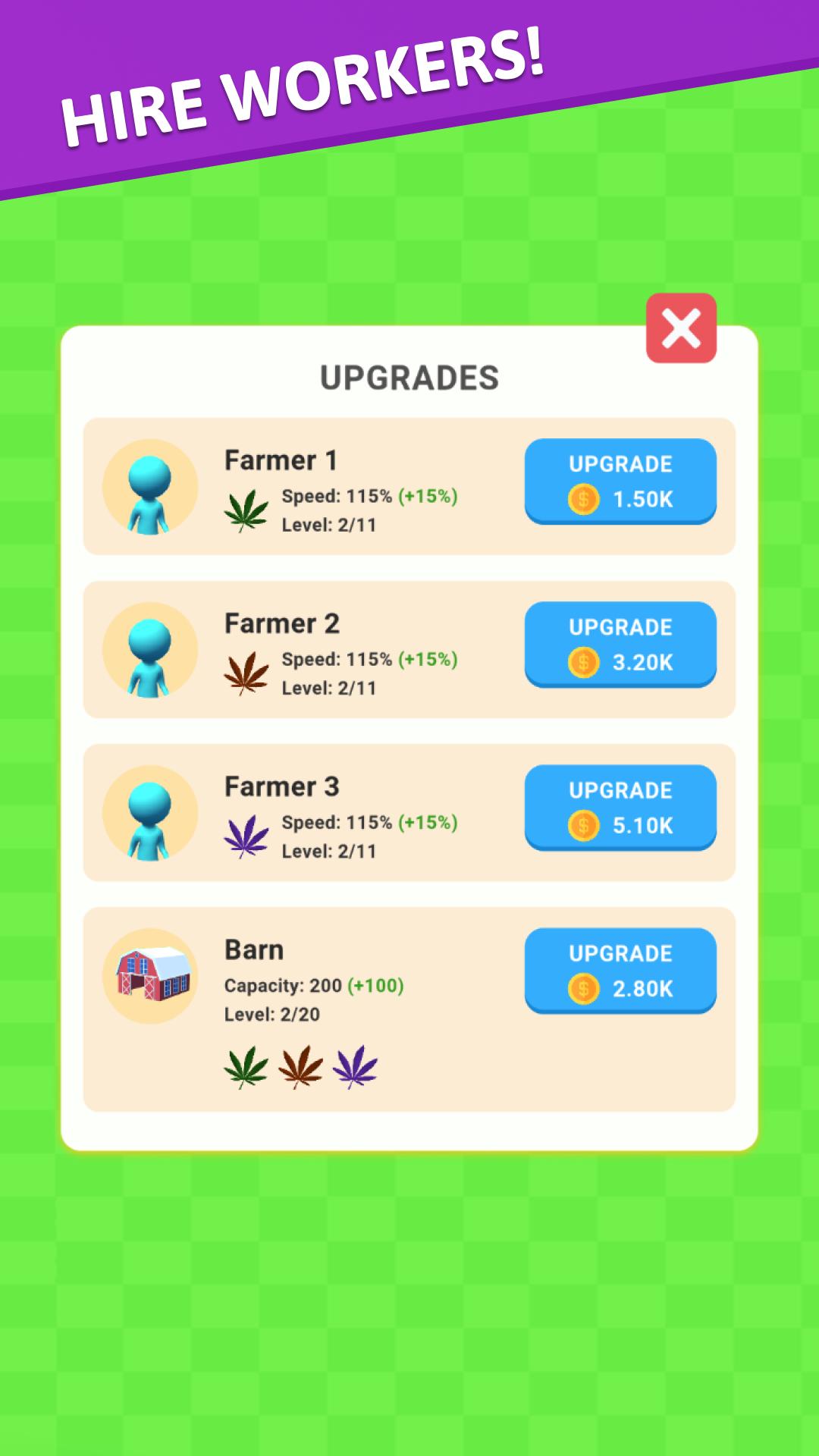The image size is (819, 1456).
Task: Buy the Farmer 3 upgrade for 5.10K
Action: pyautogui.click(x=620, y=807)
